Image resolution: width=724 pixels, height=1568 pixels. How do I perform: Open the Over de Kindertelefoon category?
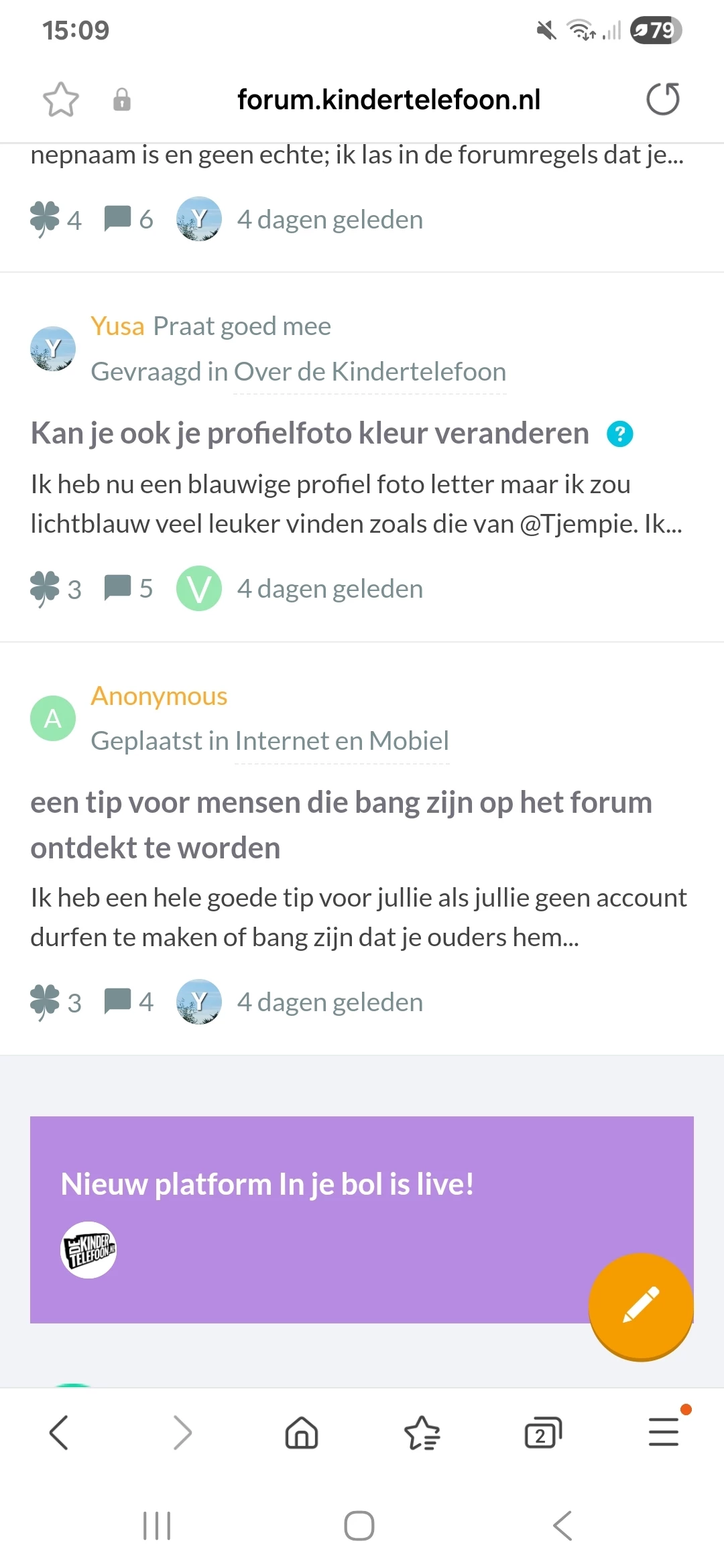coord(369,372)
